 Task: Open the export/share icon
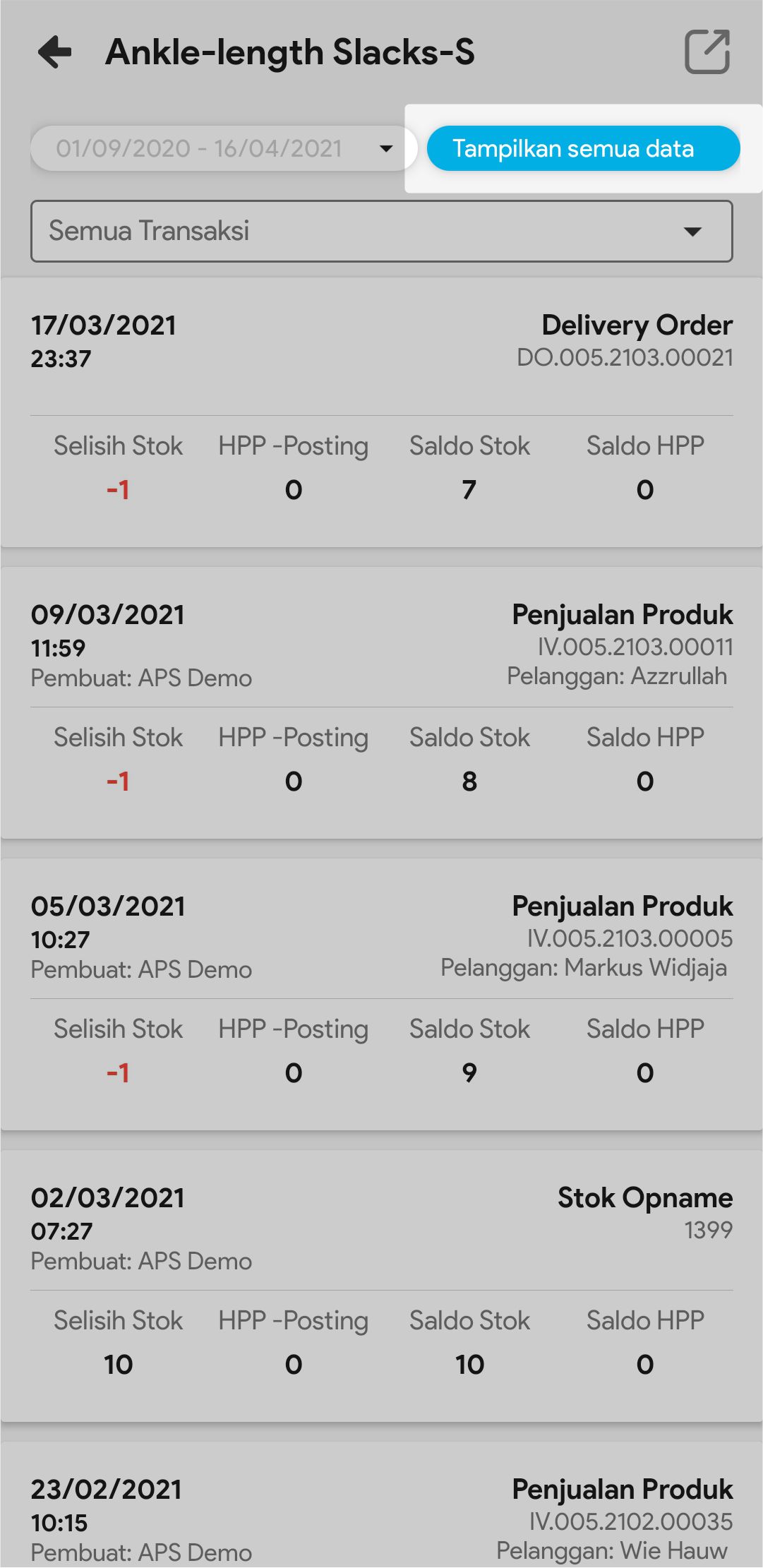707,52
